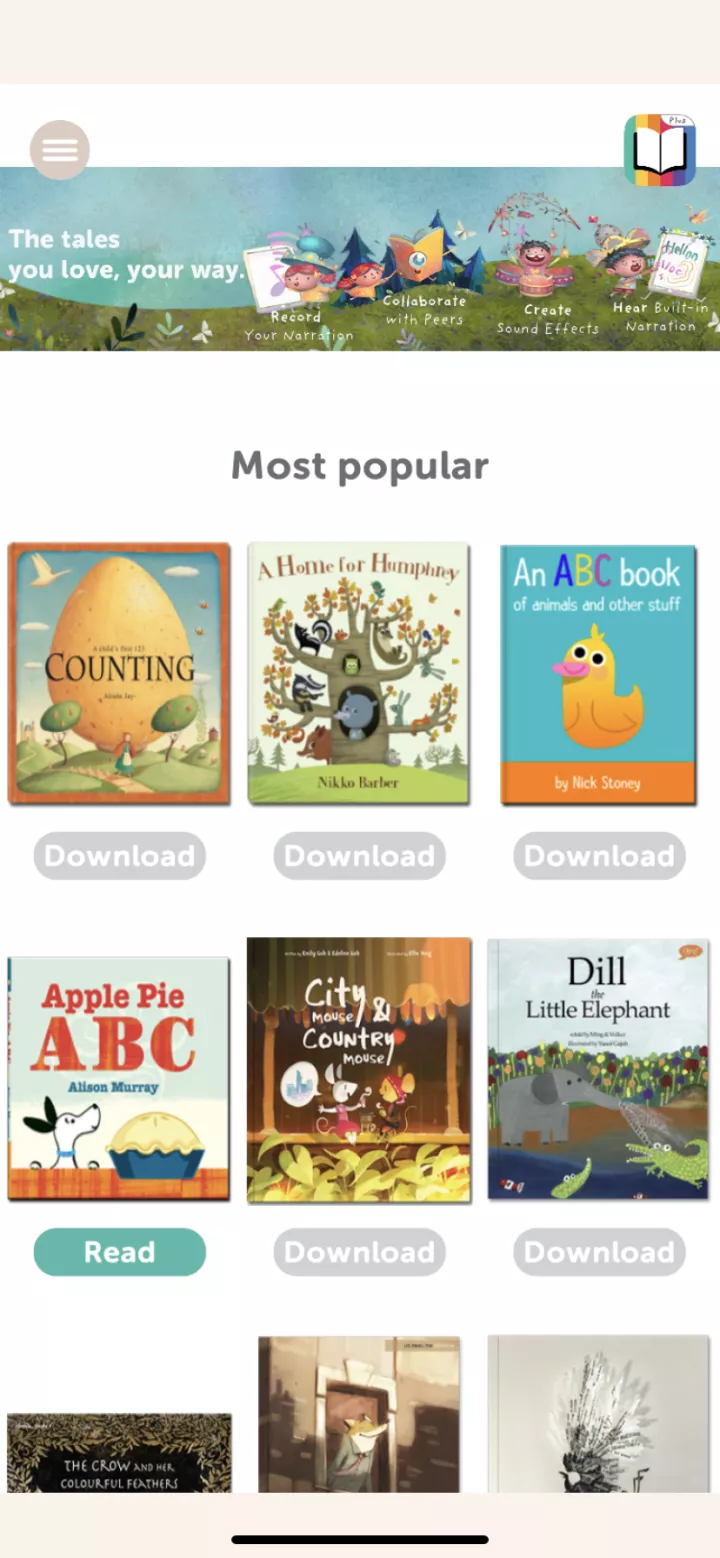The height and width of the screenshot is (1558, 720).
Task: Download the Counting book
Action: click(x=120, y=856)
